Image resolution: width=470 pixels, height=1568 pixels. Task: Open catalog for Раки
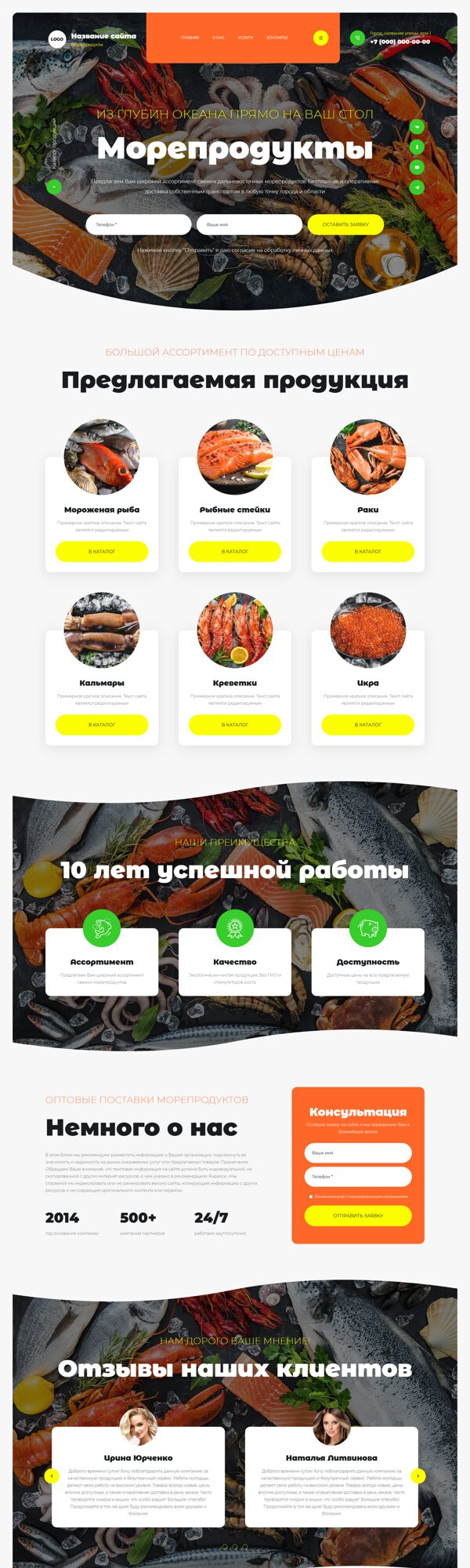(x=368, y=551)
